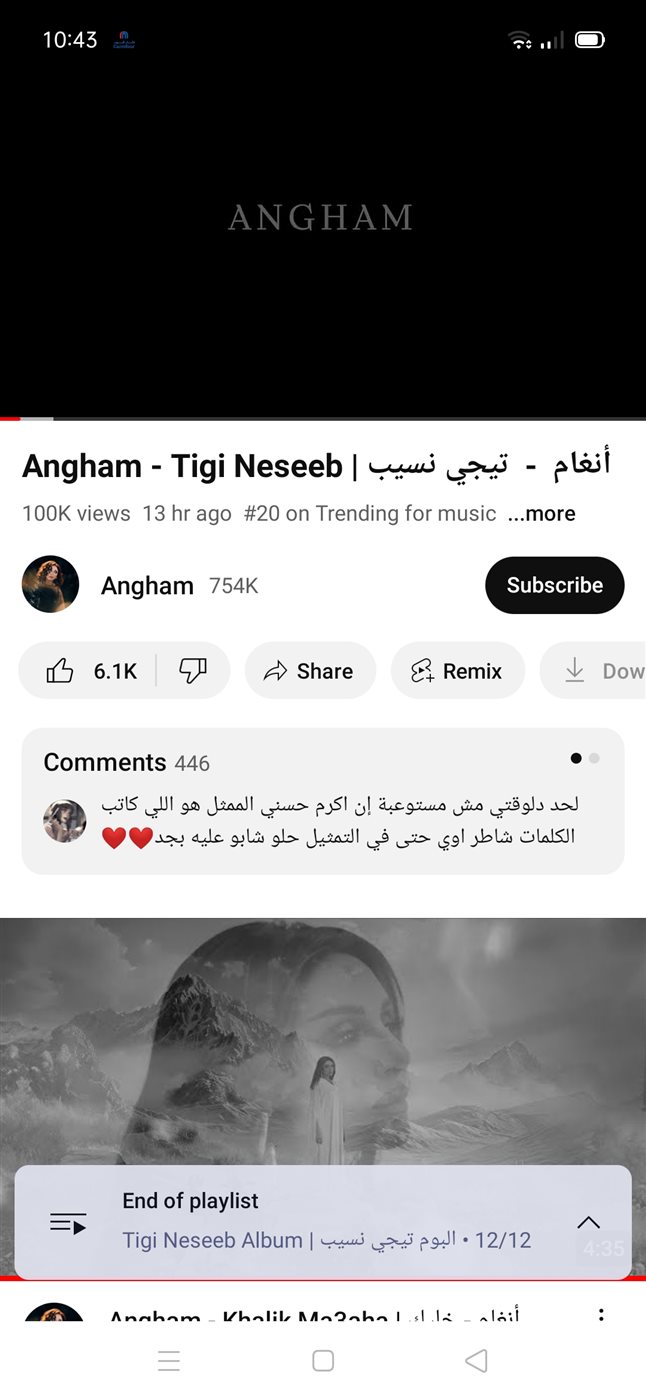Share the Tigi Neseeb video
646x1400 pixels.
pyautogui.click(x=309, y=671)
